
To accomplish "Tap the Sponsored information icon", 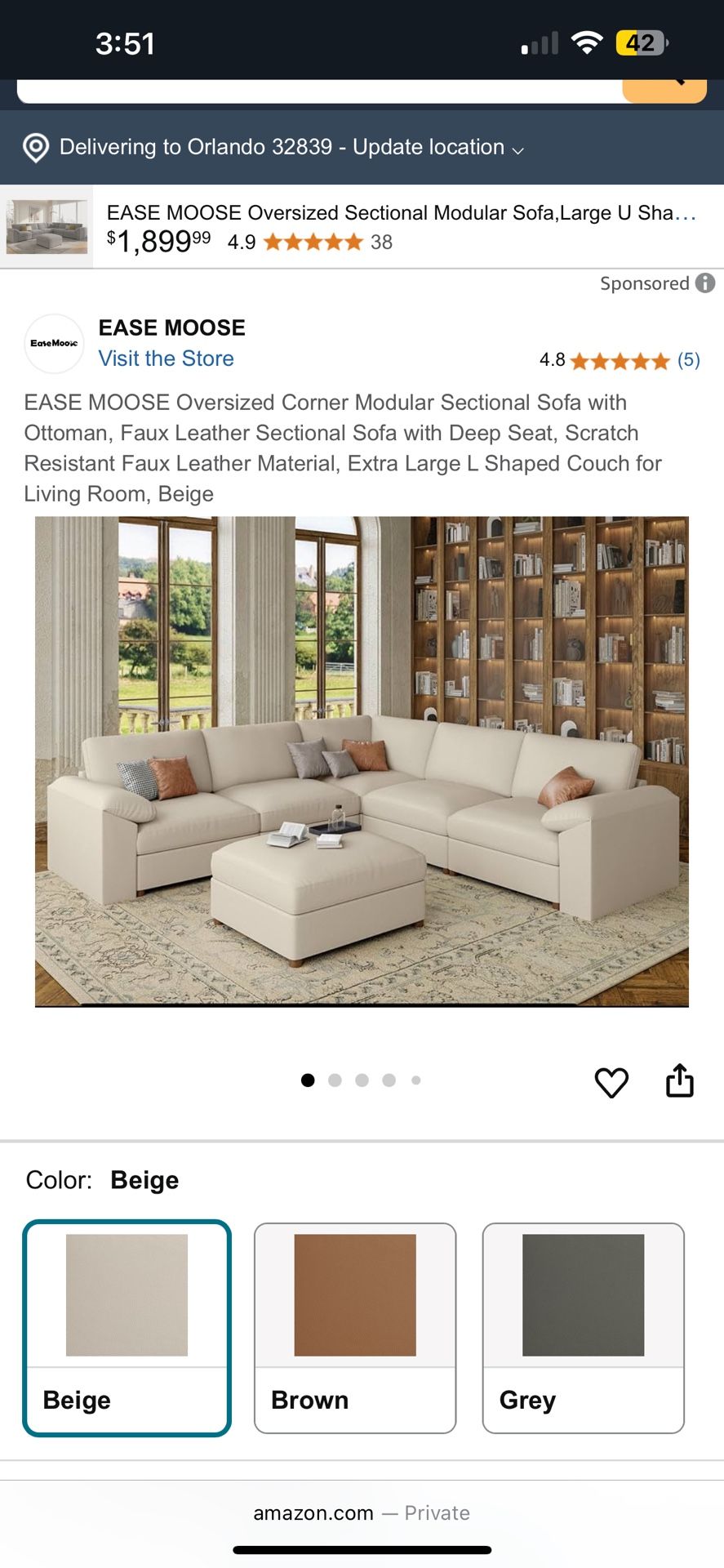I will pyautogui.click(x=704, y=283).
